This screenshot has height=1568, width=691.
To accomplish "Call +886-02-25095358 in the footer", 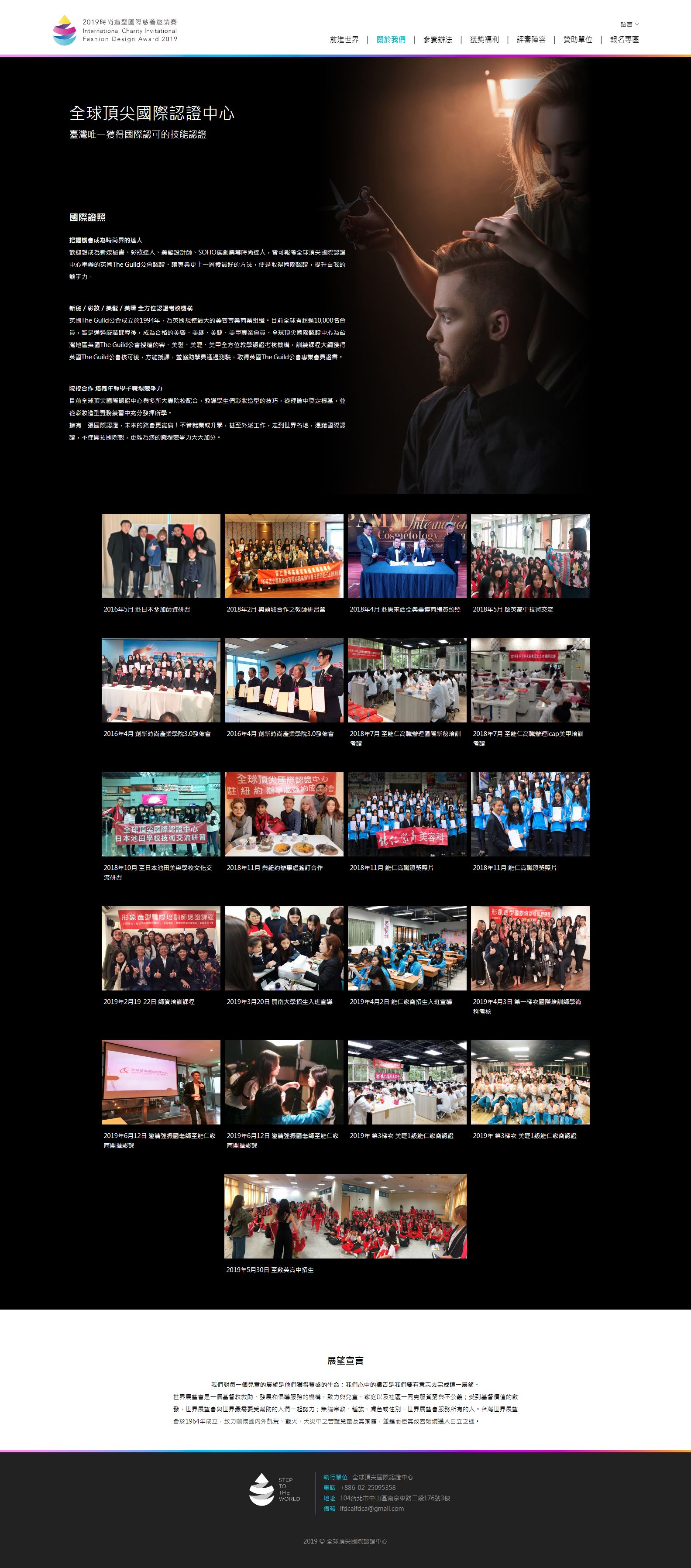I will (x=368, y=1488).
